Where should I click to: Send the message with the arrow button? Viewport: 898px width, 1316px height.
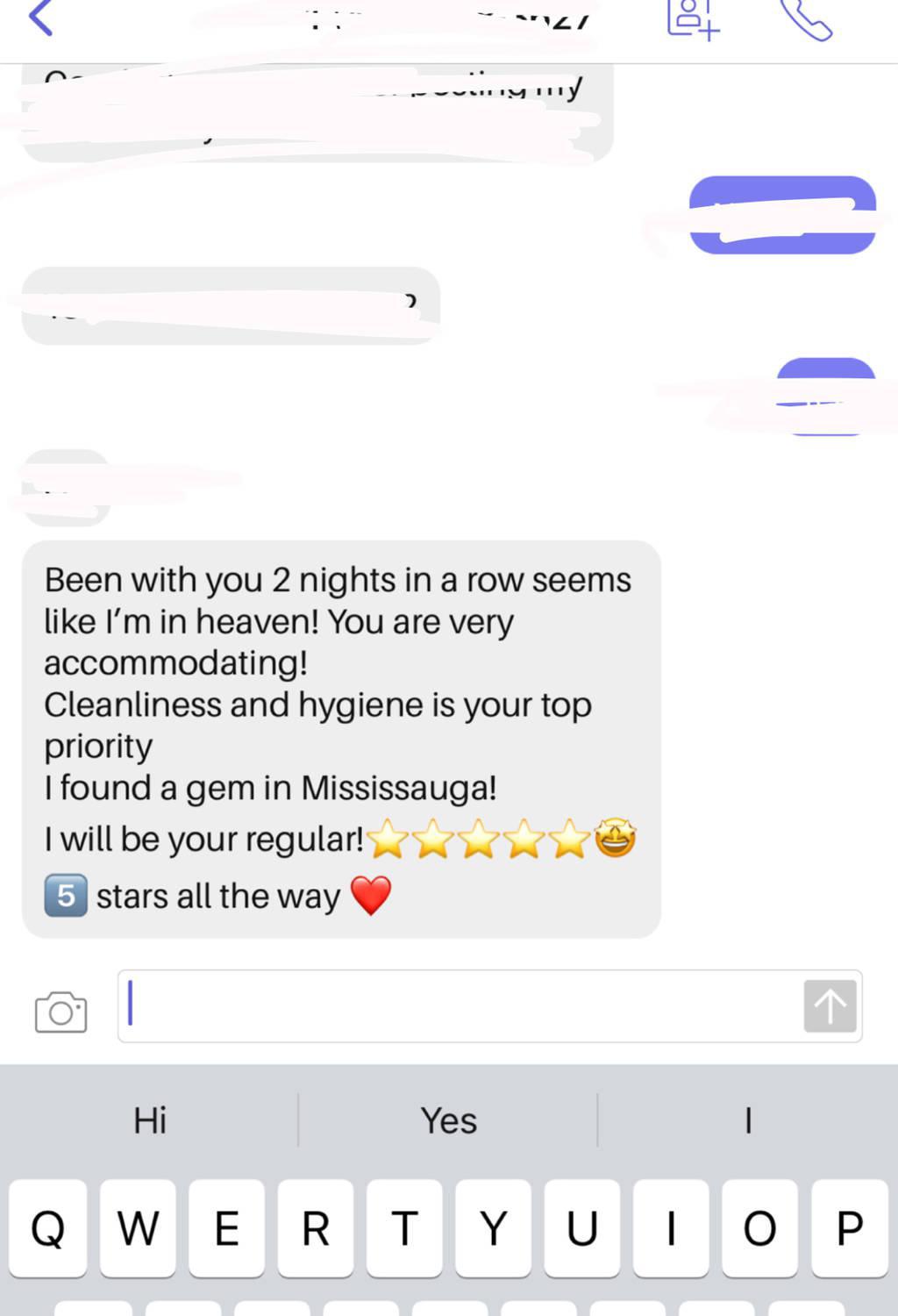point(830,1005)
